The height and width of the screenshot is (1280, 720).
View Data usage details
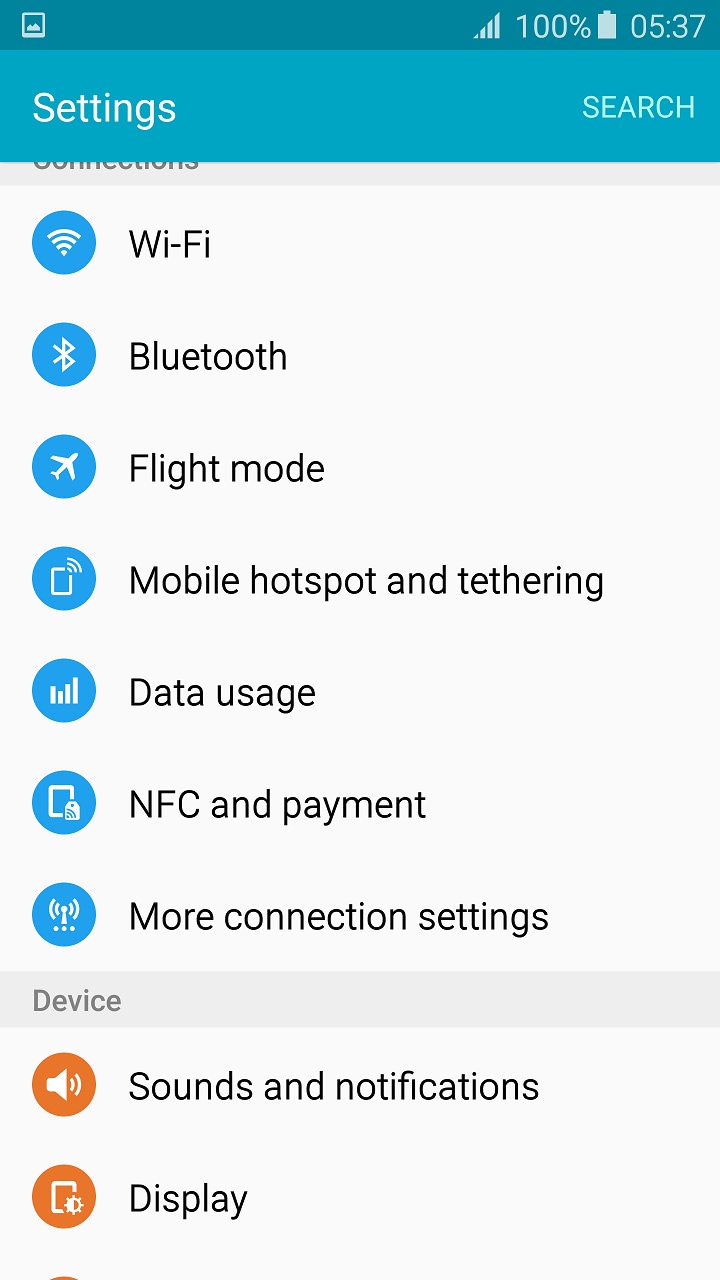point(360,691)
